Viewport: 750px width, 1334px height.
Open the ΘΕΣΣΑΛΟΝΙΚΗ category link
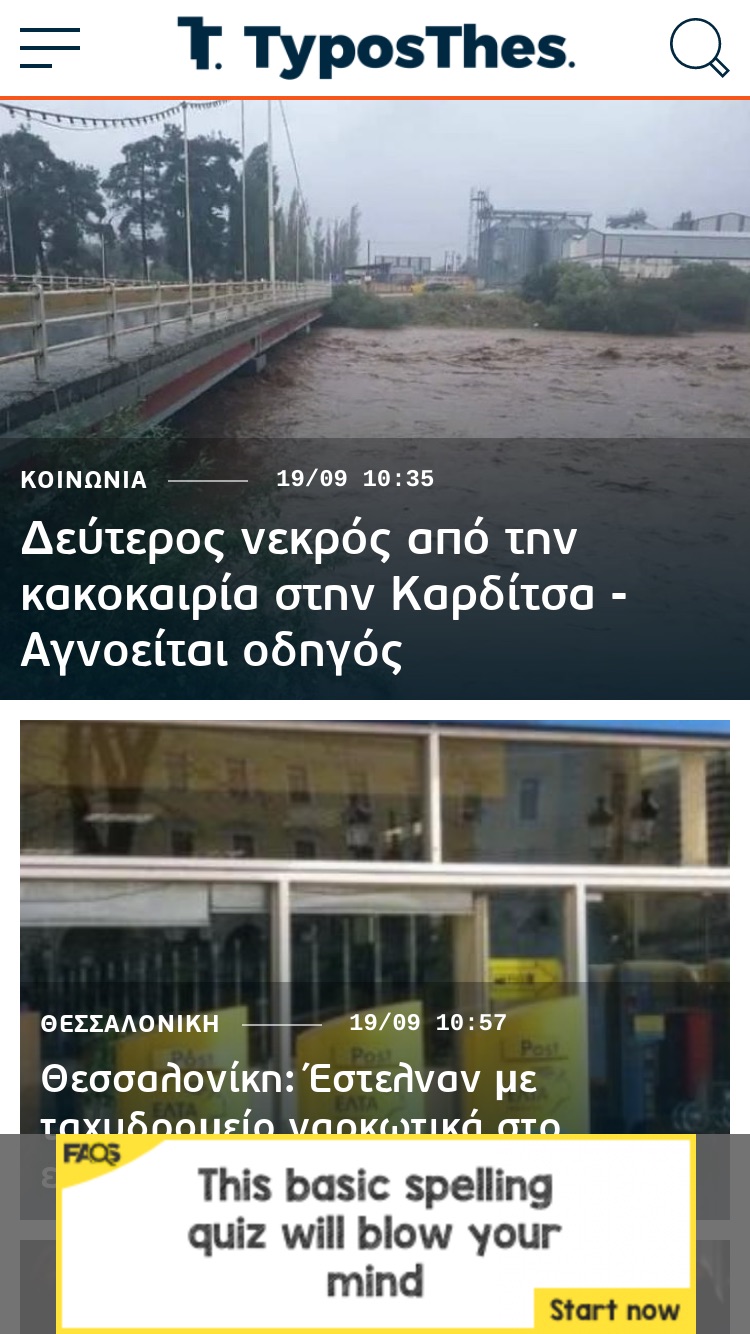click(x=130, y=1024)
